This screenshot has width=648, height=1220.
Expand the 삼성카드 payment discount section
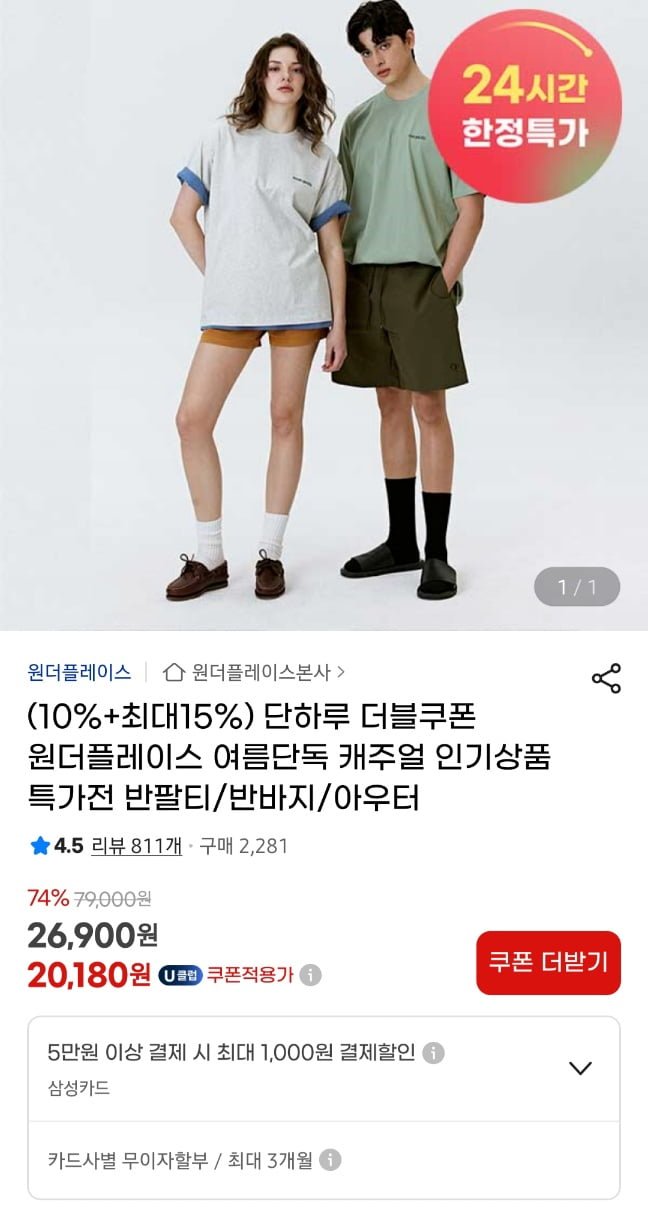pyautogui.click(x=580, y=1068)
